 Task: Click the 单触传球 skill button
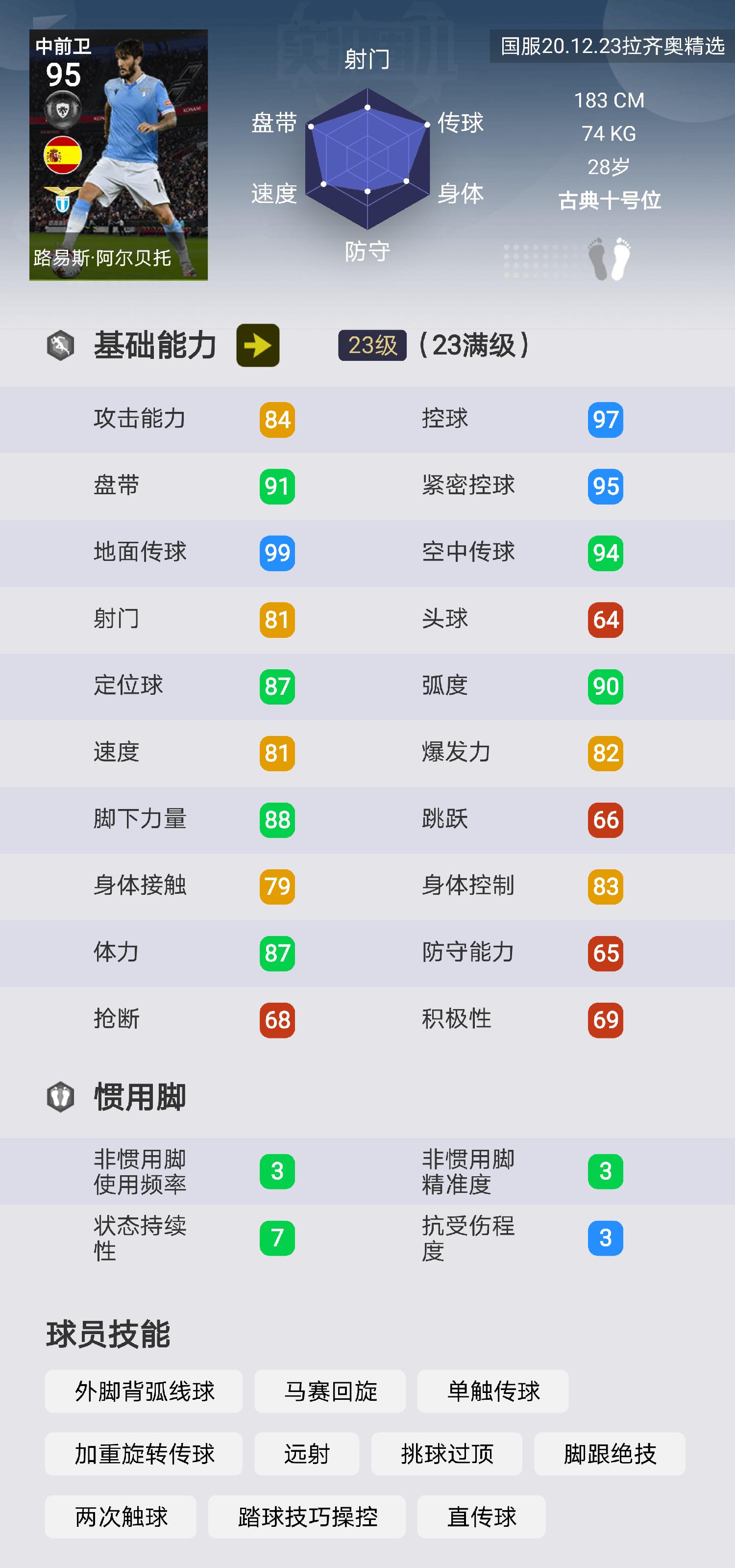pos(493,1391)
